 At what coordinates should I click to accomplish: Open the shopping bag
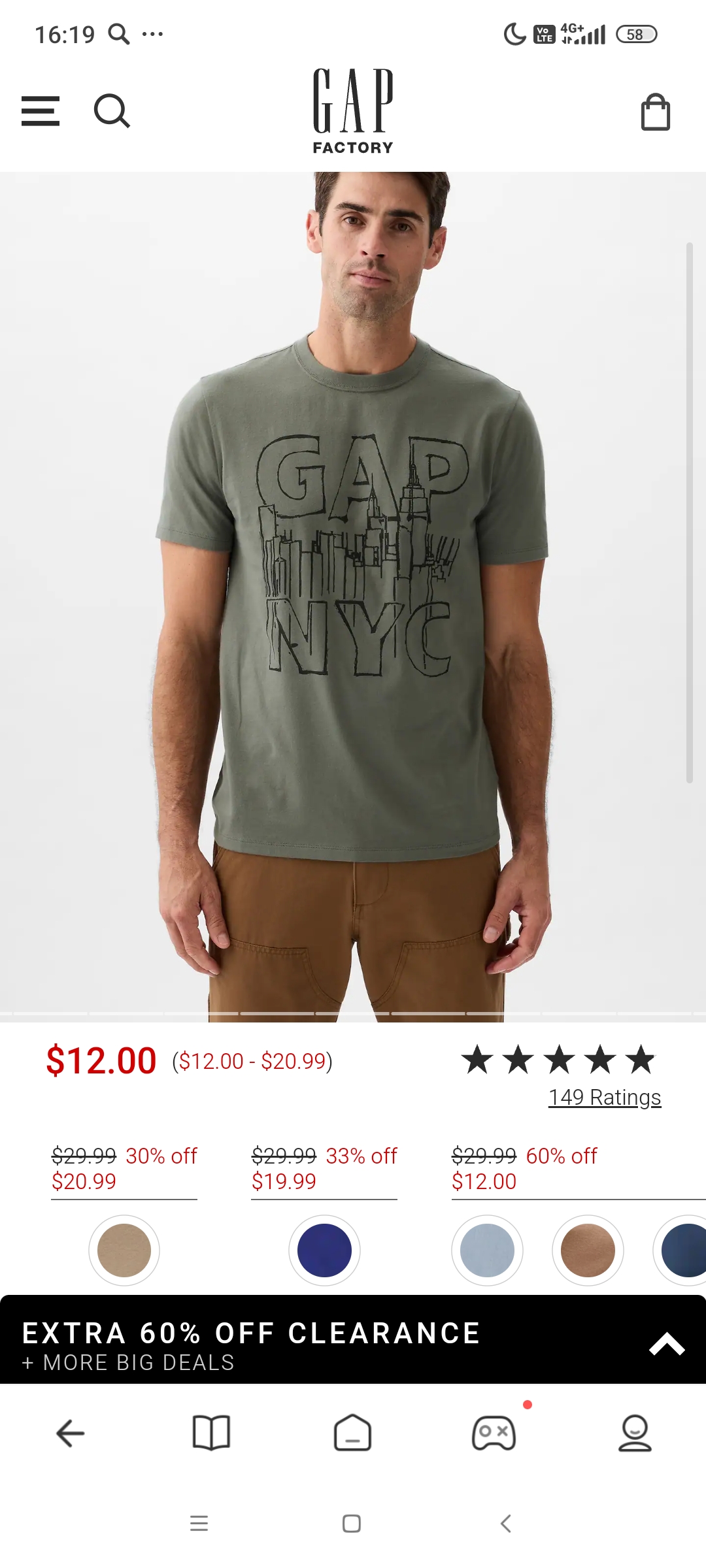655,112
